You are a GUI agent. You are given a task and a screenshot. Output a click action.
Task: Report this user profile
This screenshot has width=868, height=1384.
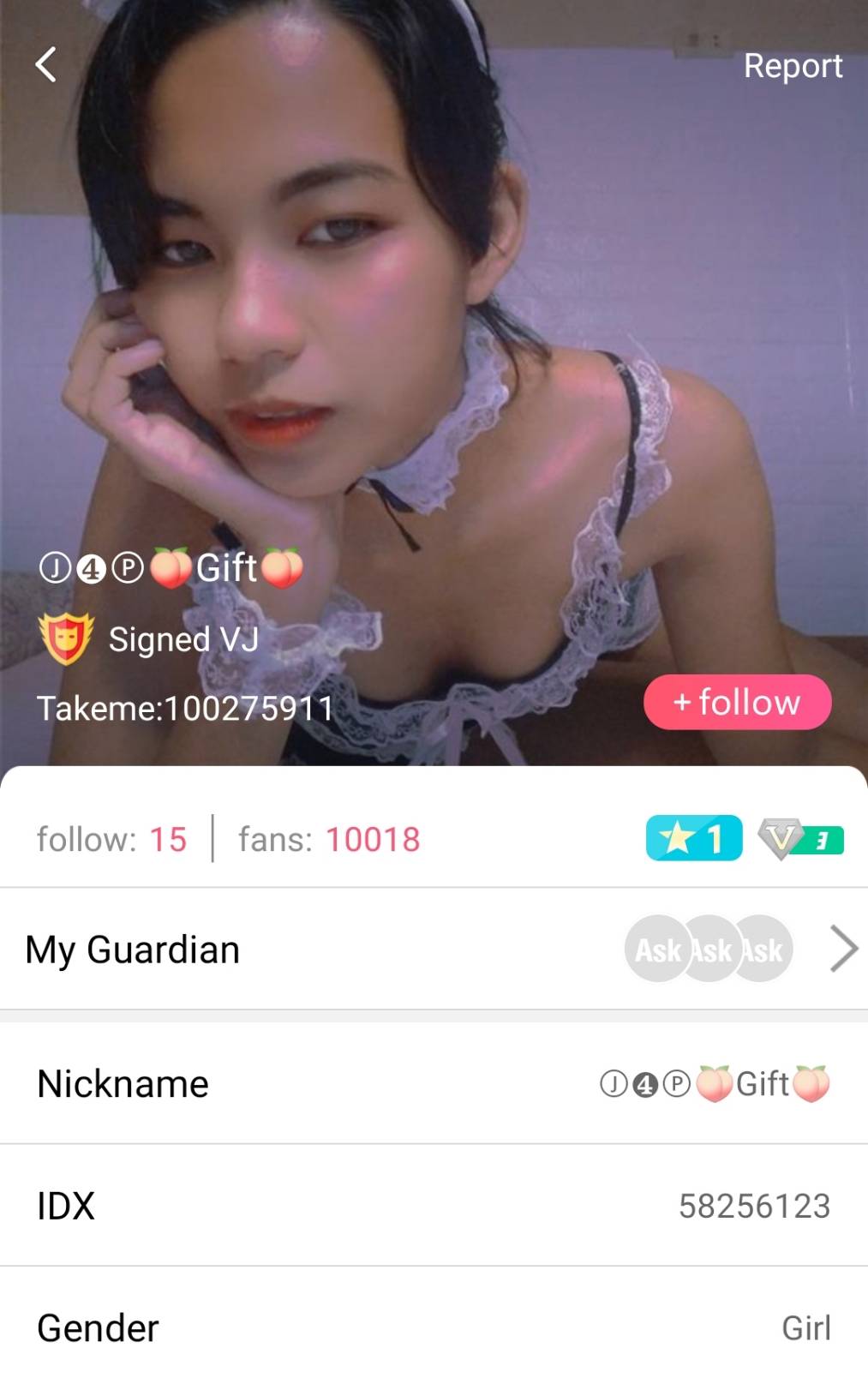(x=792, y=66)
